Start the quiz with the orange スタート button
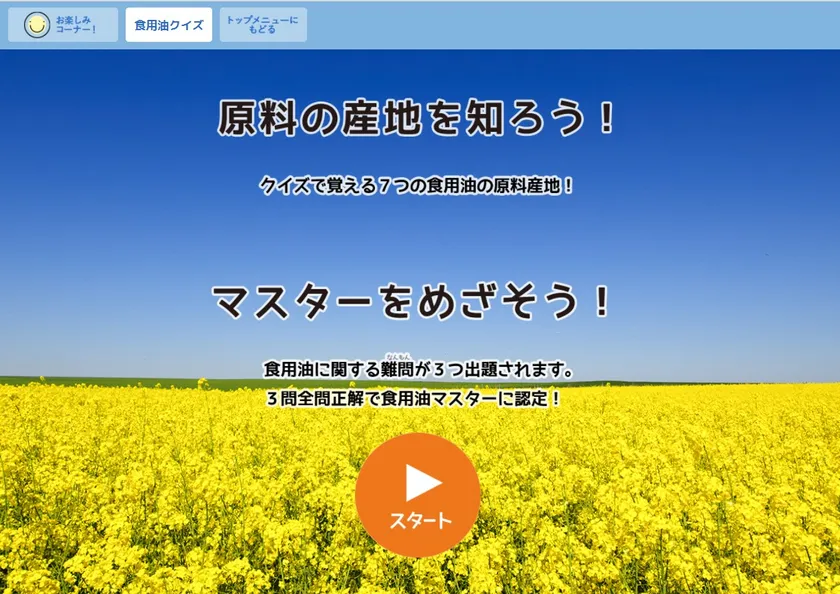This screenshot has width=840, height=594. click(x=418, y=495)
